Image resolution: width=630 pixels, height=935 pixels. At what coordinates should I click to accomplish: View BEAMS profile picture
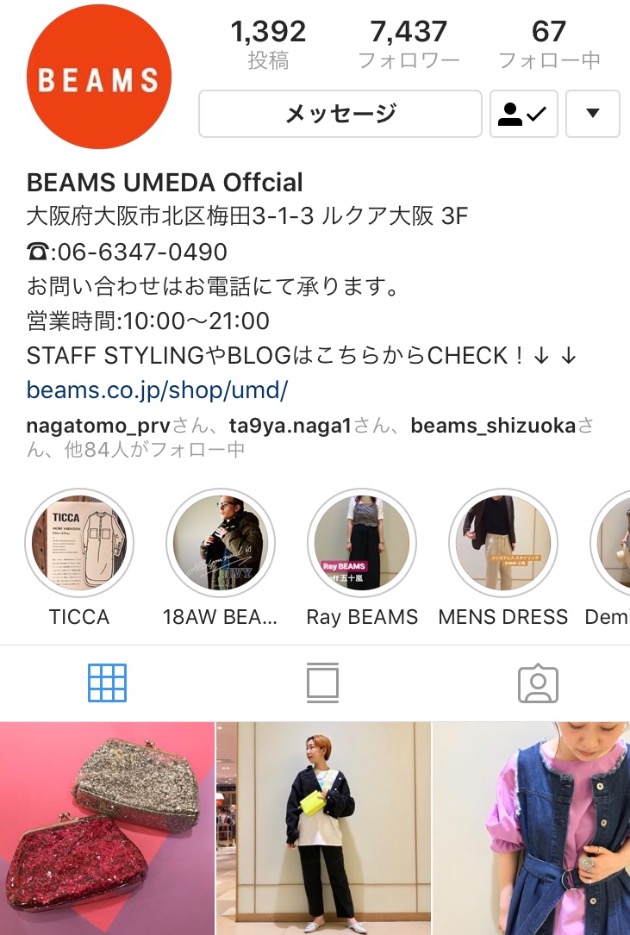click(98, 78)
